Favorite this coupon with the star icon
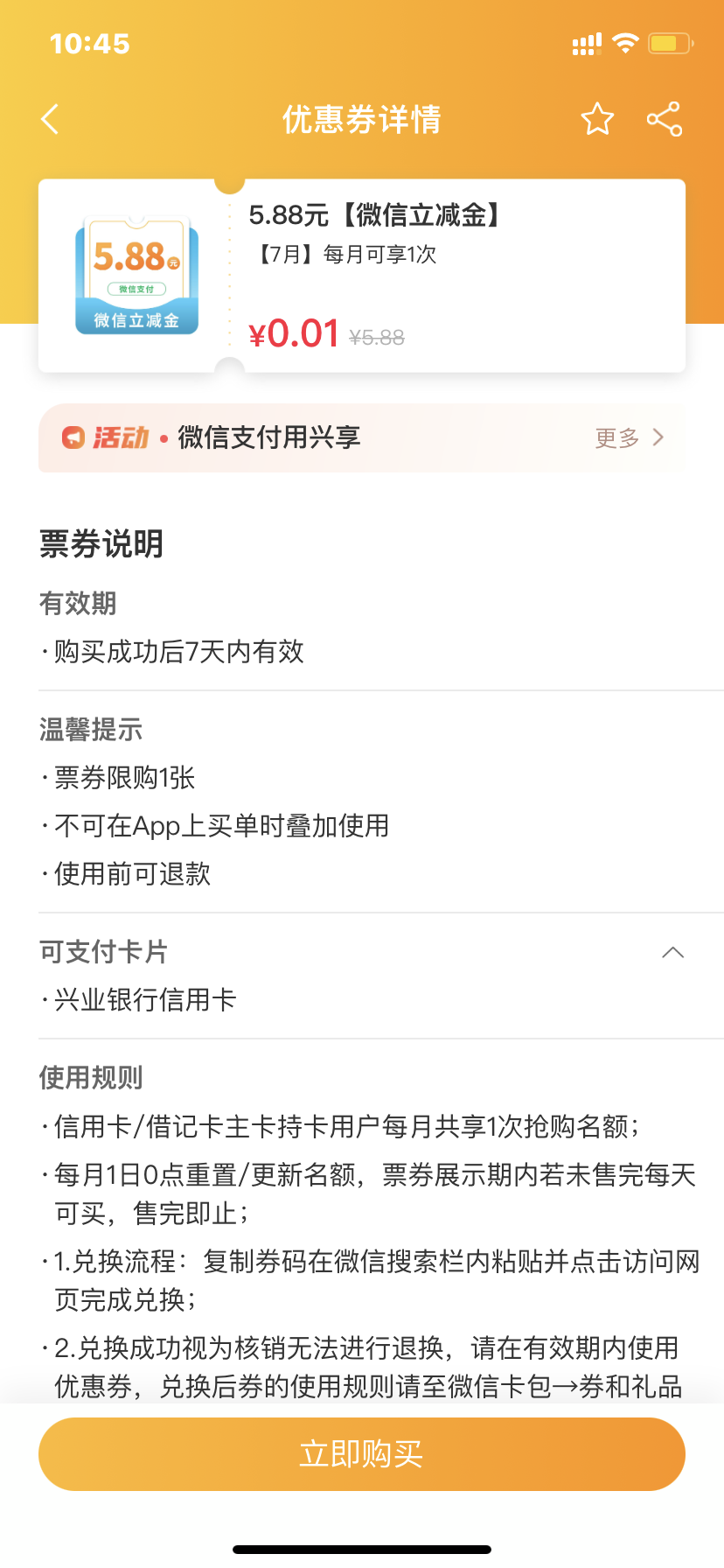 pyautogui.click(x=598, y=119)
